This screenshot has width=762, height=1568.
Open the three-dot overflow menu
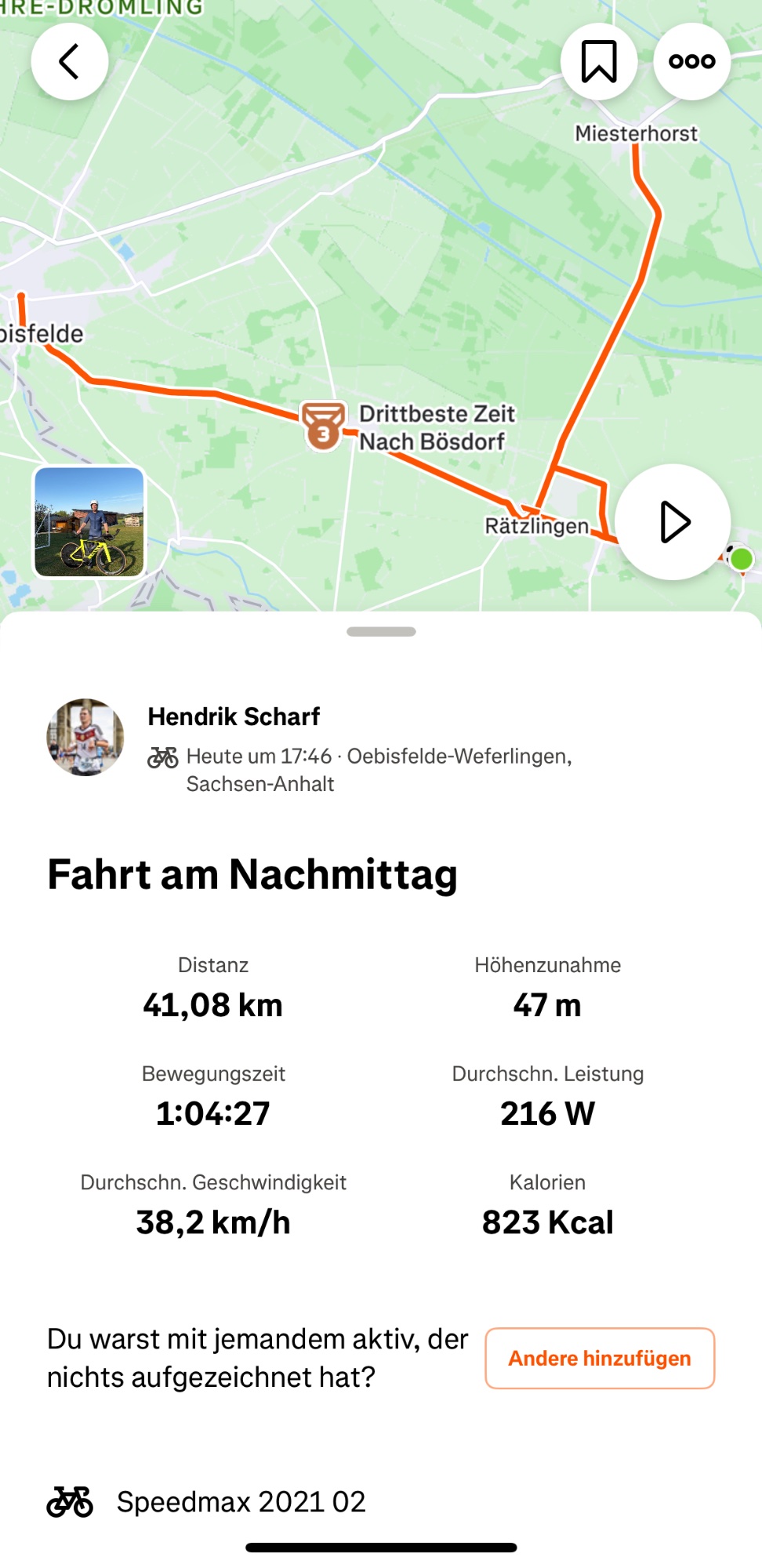(691, 62)
